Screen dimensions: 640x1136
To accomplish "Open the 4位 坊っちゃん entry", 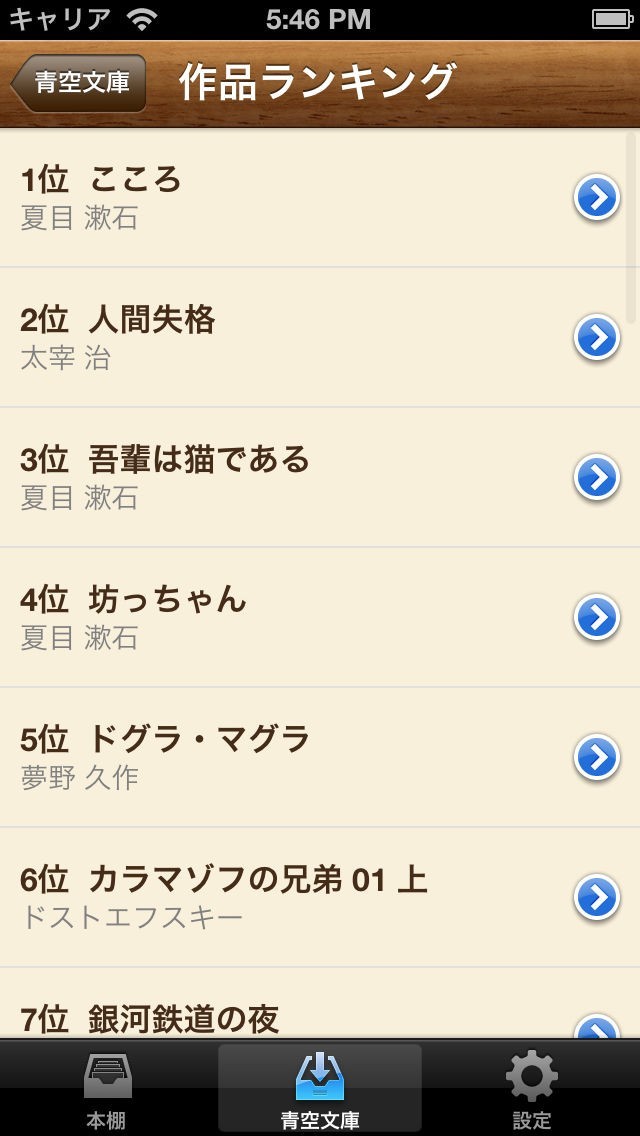I will coord(300,618).
